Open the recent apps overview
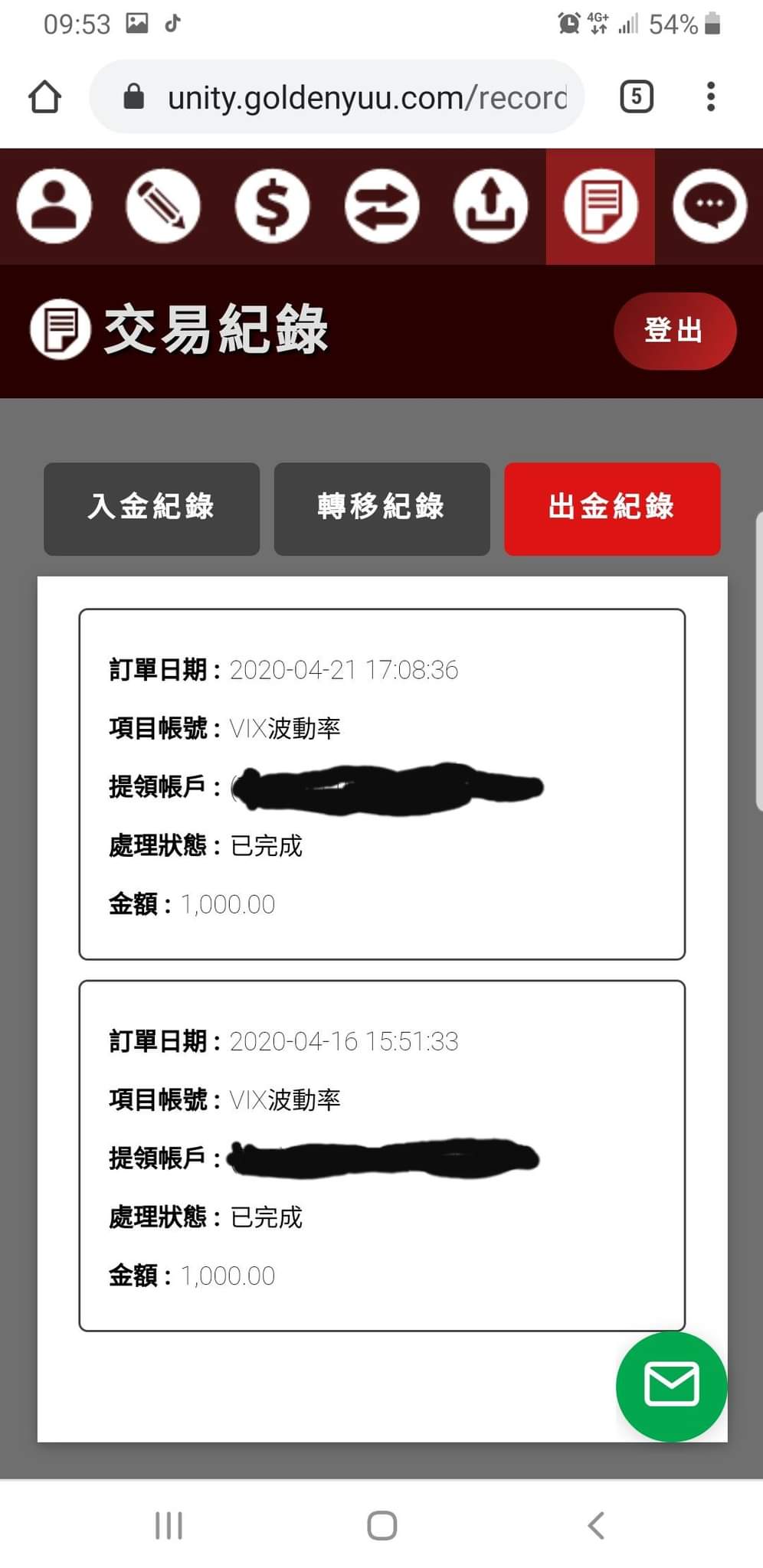The height and width of the screenshot is (1568, 763). pyautogui.click(x=169, y=1525)
